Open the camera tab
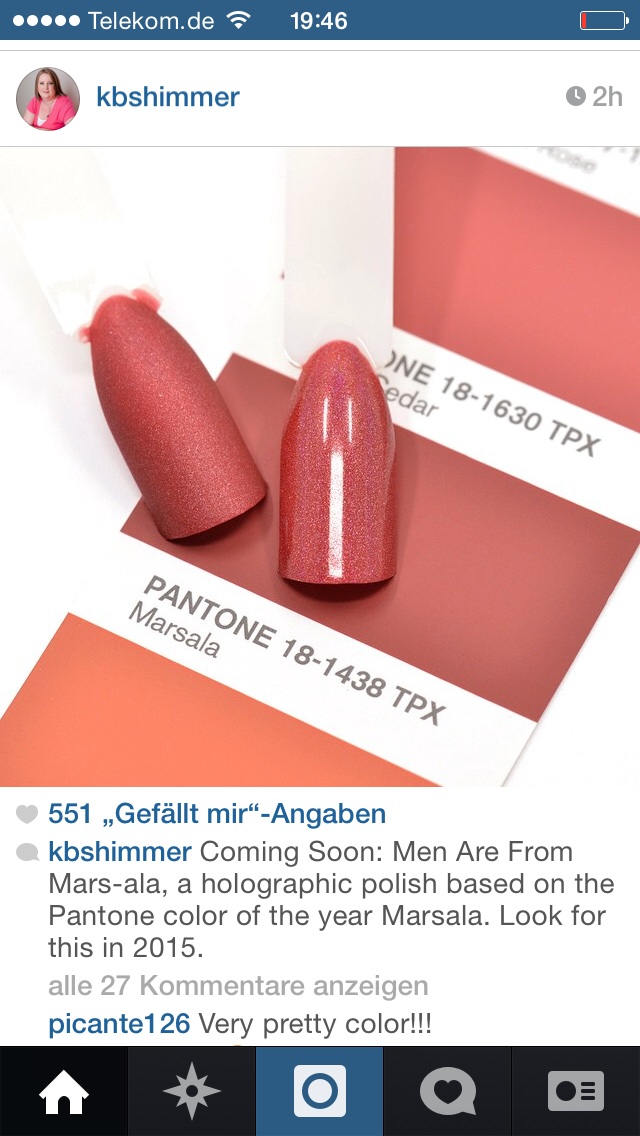Screen dimensions: 640x1136 pyautogui.click(x=320, y=1091)
